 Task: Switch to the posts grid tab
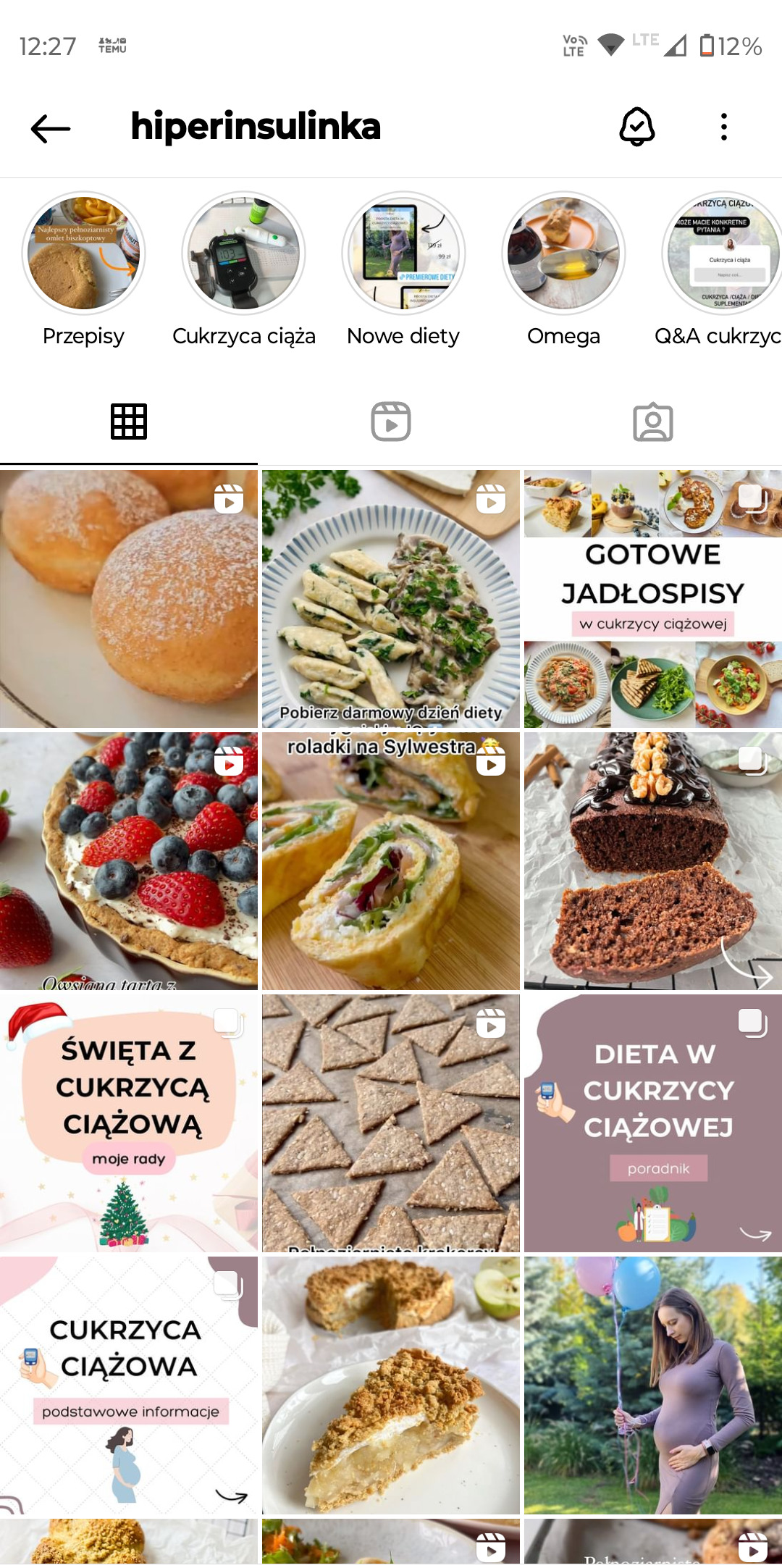point(129,422)
